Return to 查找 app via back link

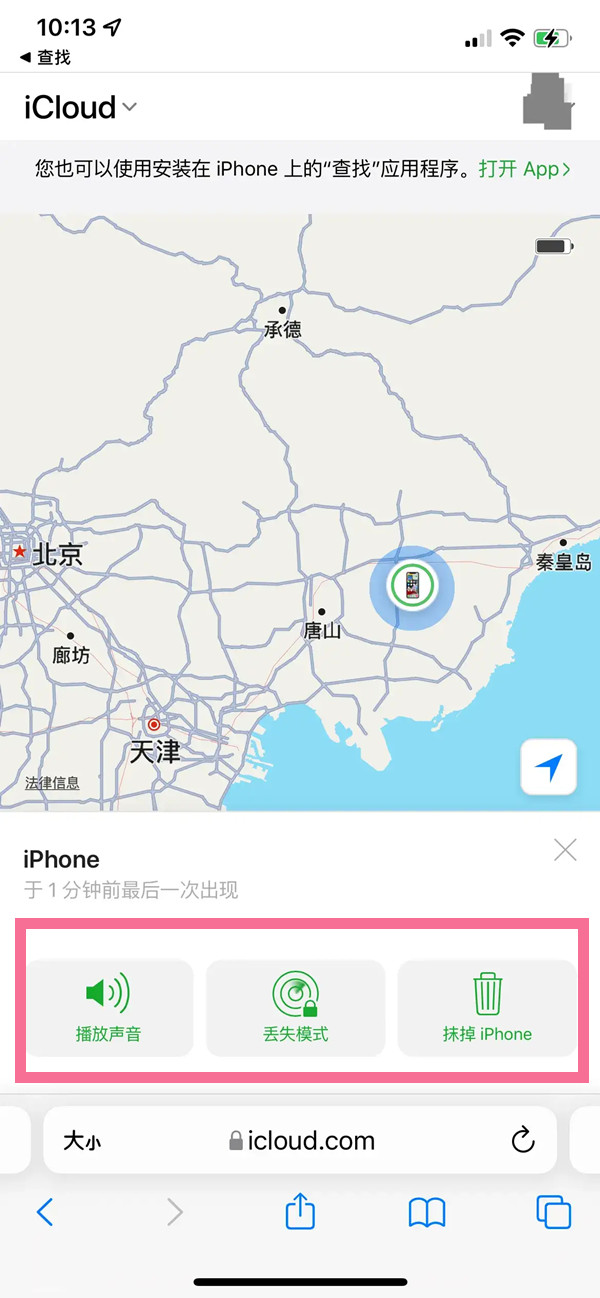click(x=45, y=58)
